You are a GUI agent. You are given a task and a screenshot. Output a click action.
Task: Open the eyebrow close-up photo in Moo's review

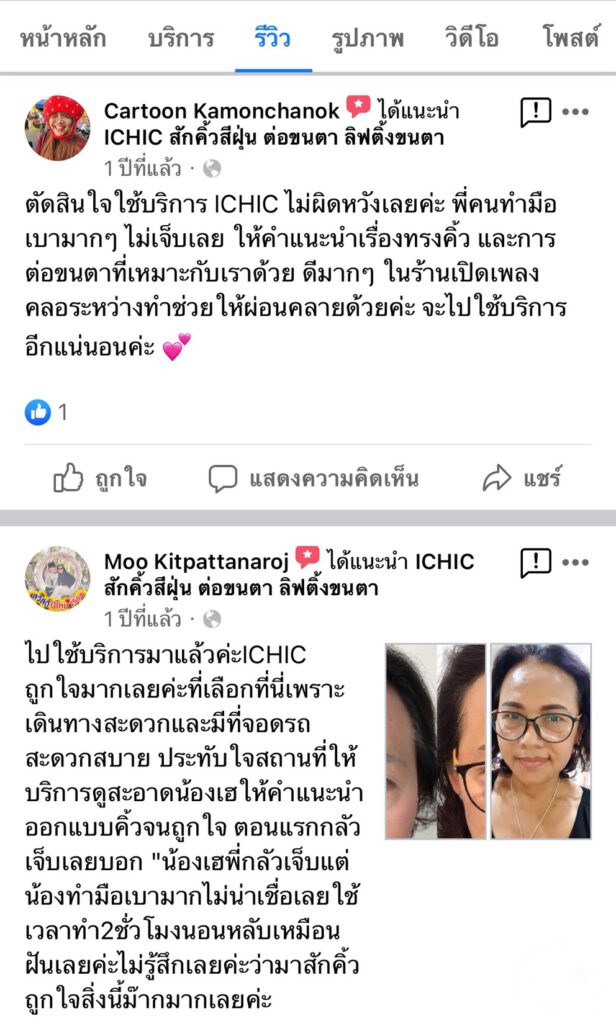coord(436,741)
